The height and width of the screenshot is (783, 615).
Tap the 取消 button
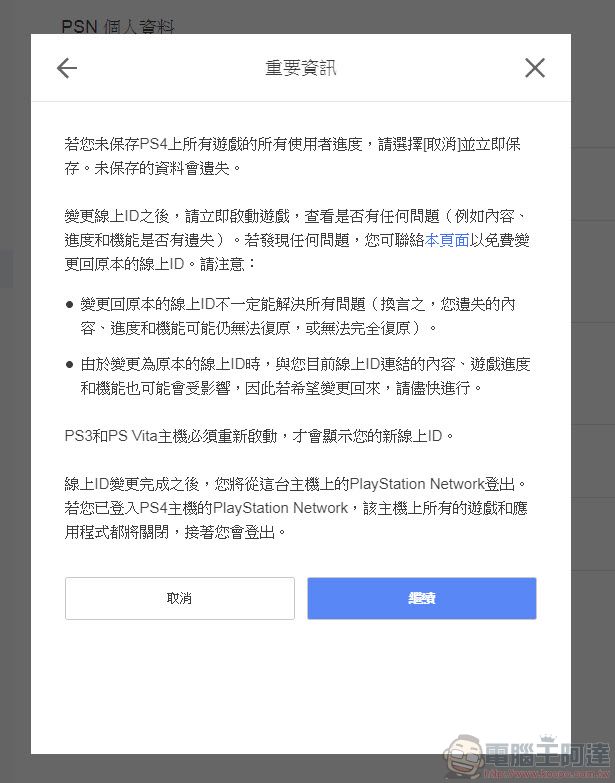[x=180, y=598]
